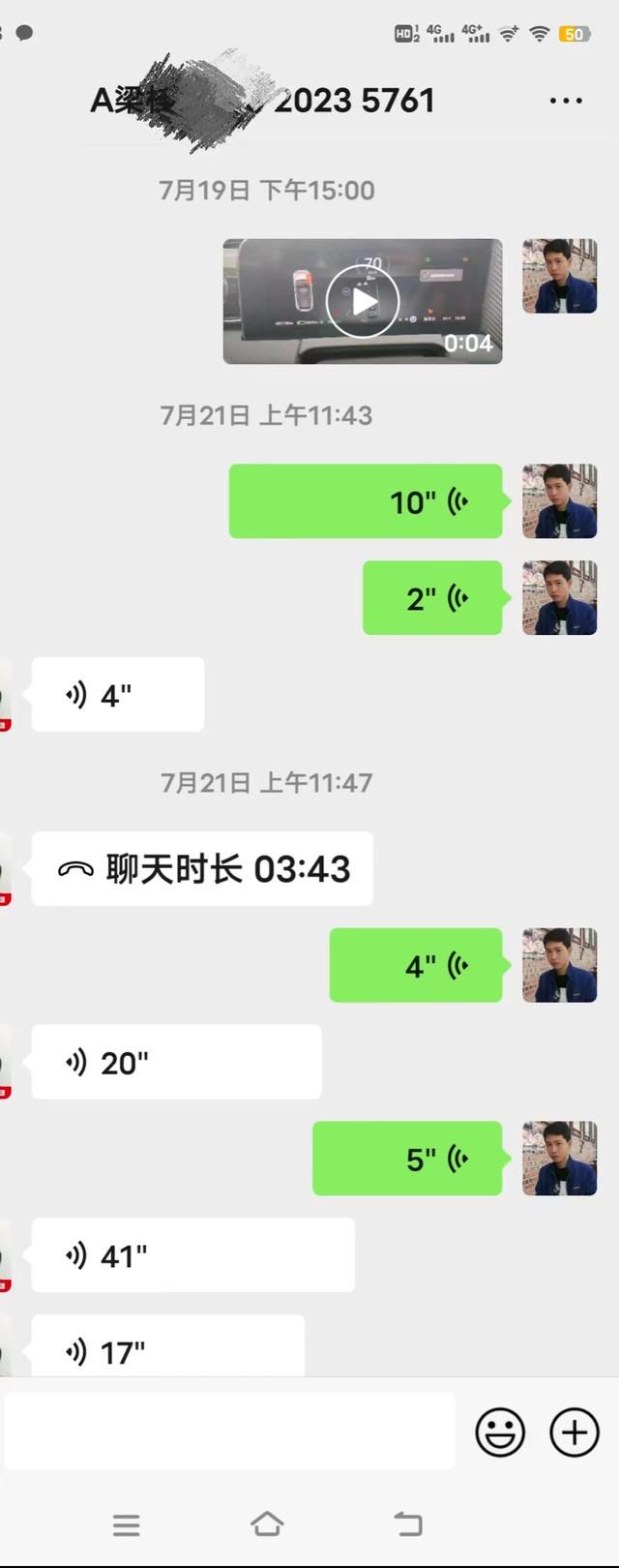619x1568 pixels.
Task: Play the received 20" voice message
Action: tap(176, 1063)
